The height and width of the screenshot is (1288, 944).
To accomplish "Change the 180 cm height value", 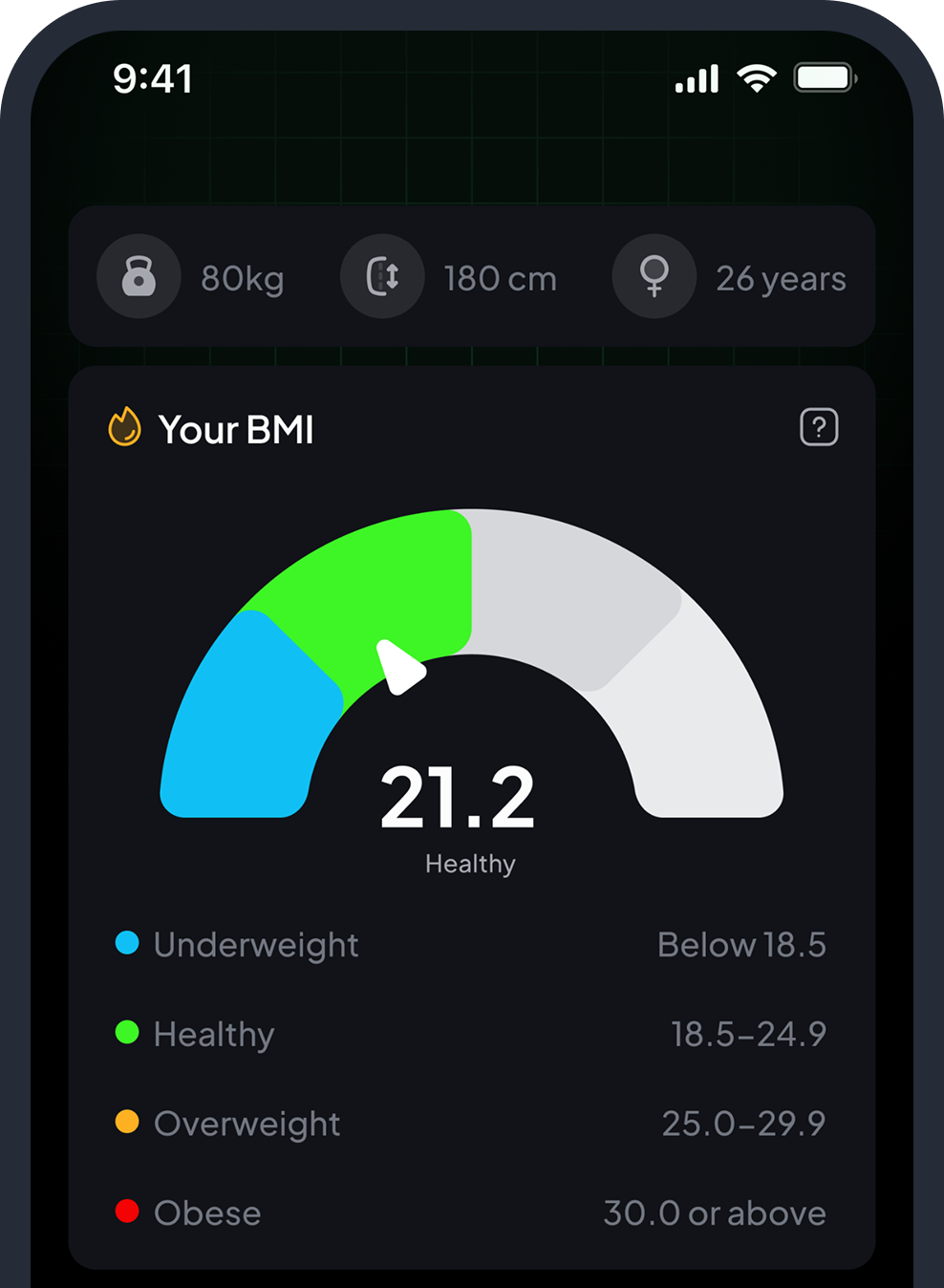I will (x=500, y=279).
